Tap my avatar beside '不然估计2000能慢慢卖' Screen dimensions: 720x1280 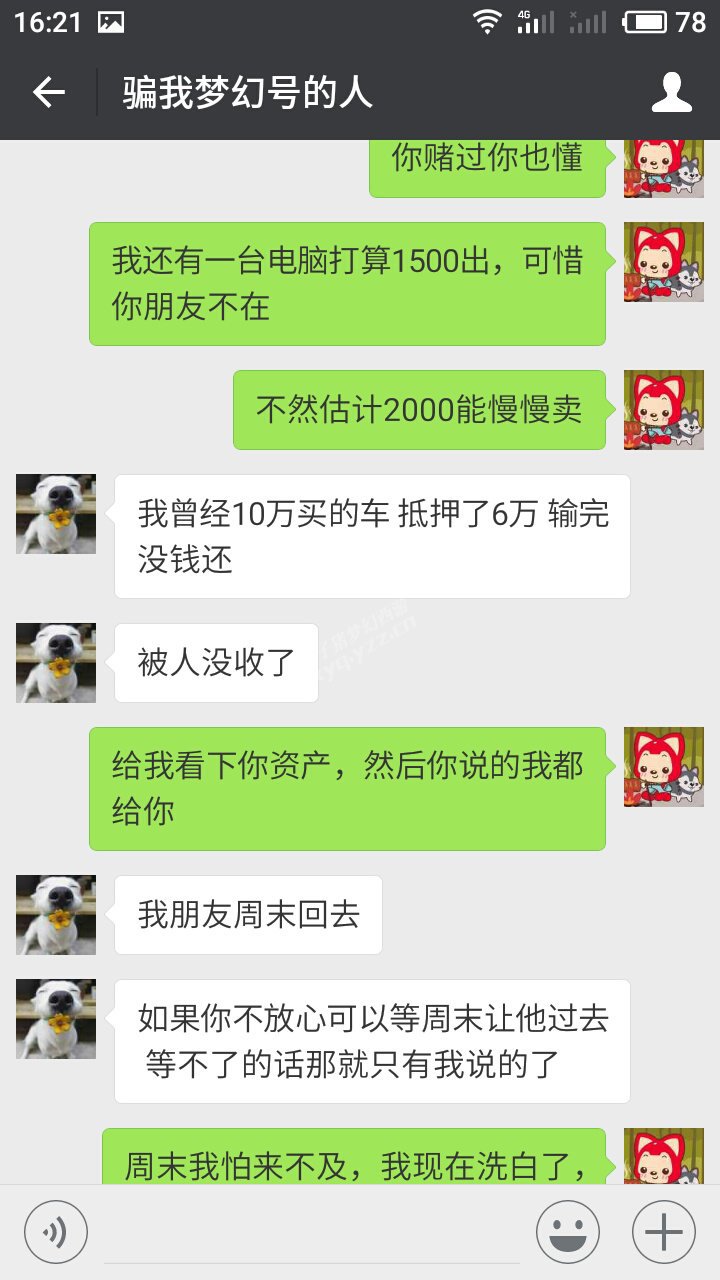click(x=664, y=410)
